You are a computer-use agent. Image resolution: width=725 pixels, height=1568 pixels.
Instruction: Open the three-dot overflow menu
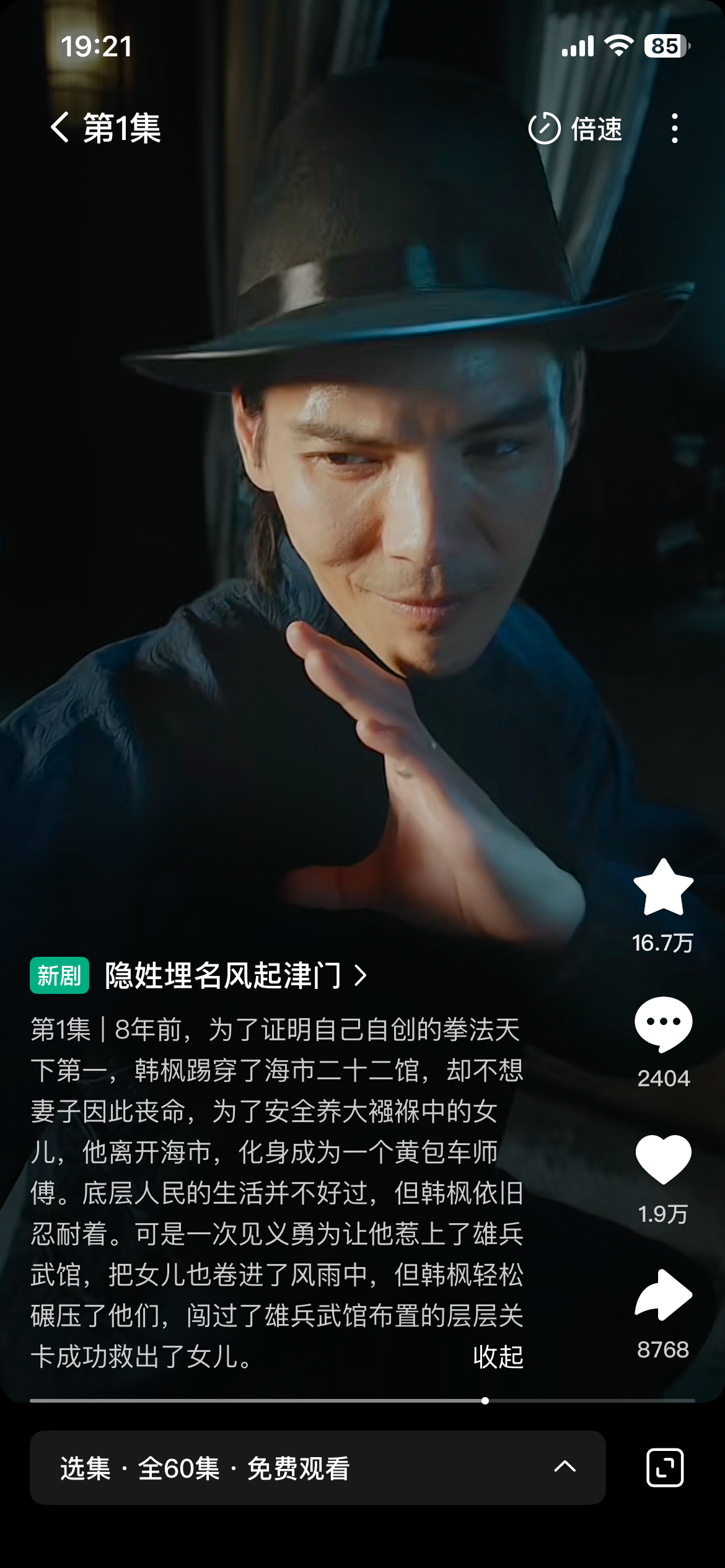pyautogui.click(x=675, y=129)
